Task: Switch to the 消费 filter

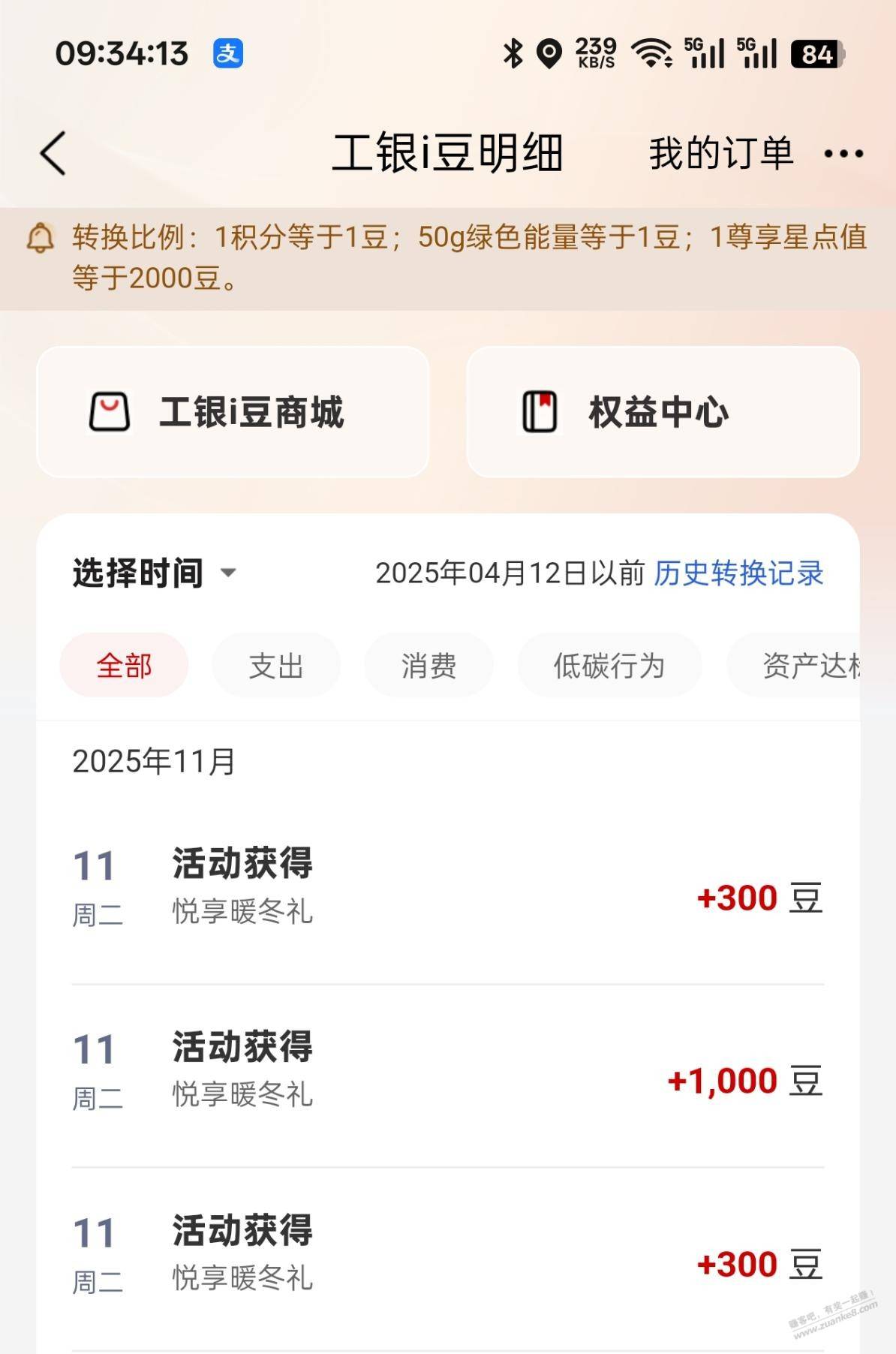Action: tap(428, 665)
